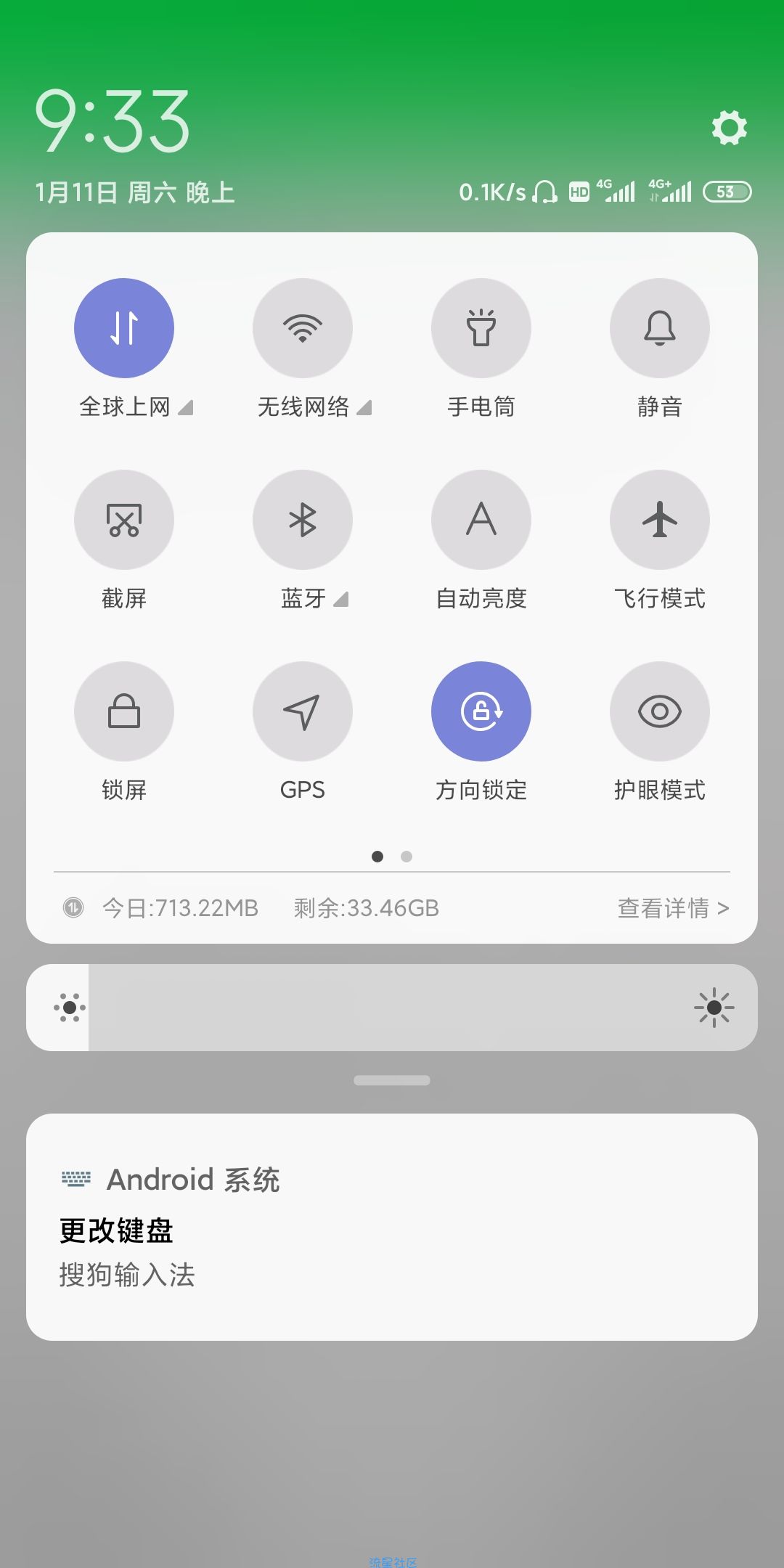Screen dimensions: 784x1568
Task: Expand mobile data options arrow beside 全球上网
Action: coord(186,408)
